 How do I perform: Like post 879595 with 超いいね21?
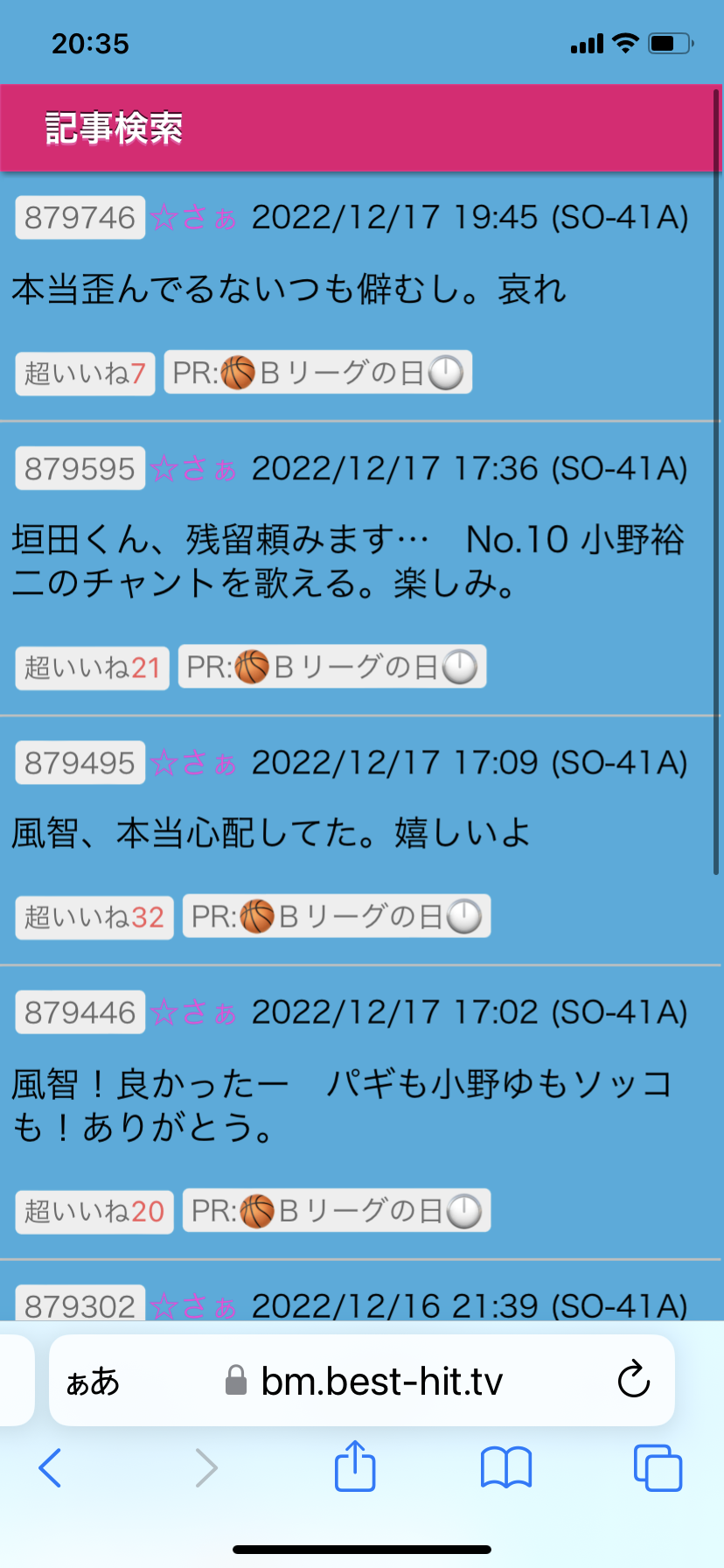pos(92,668)
